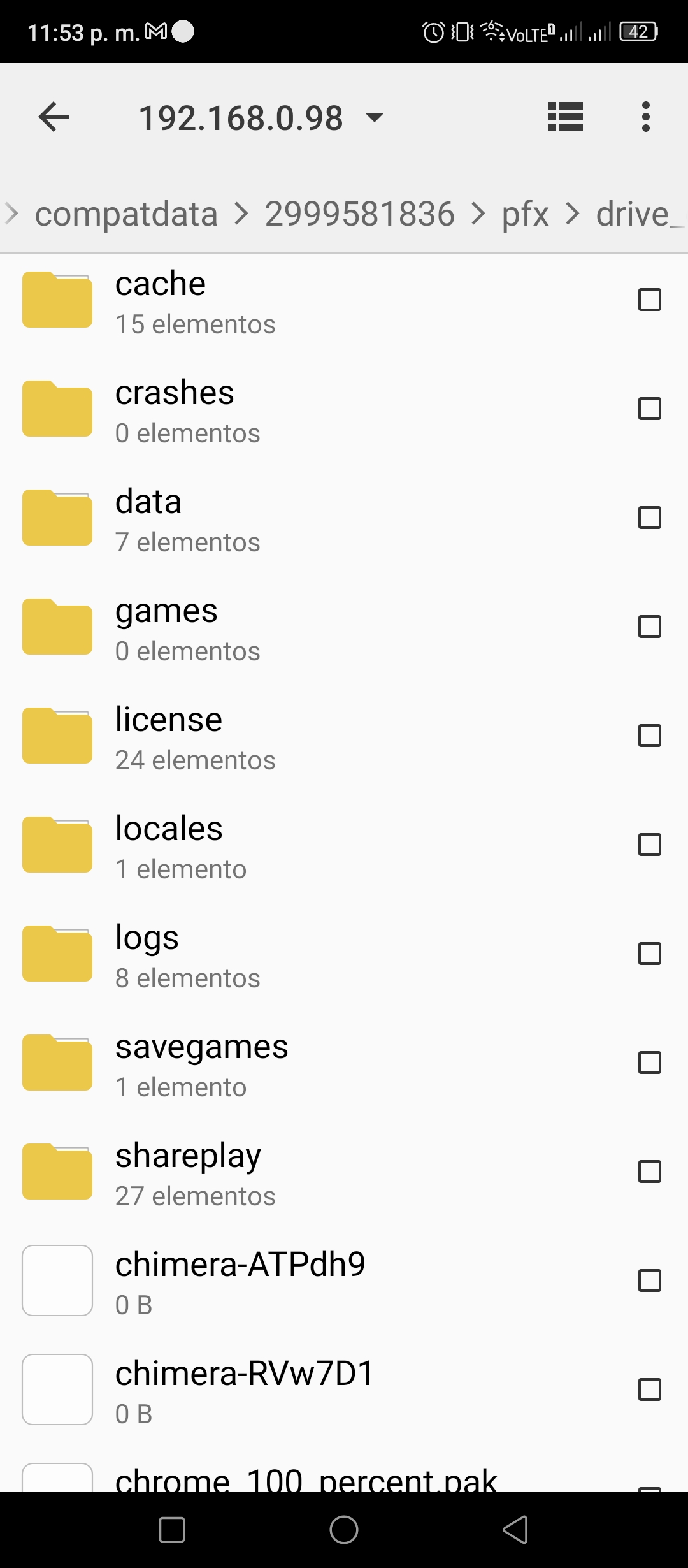This screenshot has width=688, height=1568.
Task: Navigate to the pfx breadcrumb folder
Action: coord(525,214)
